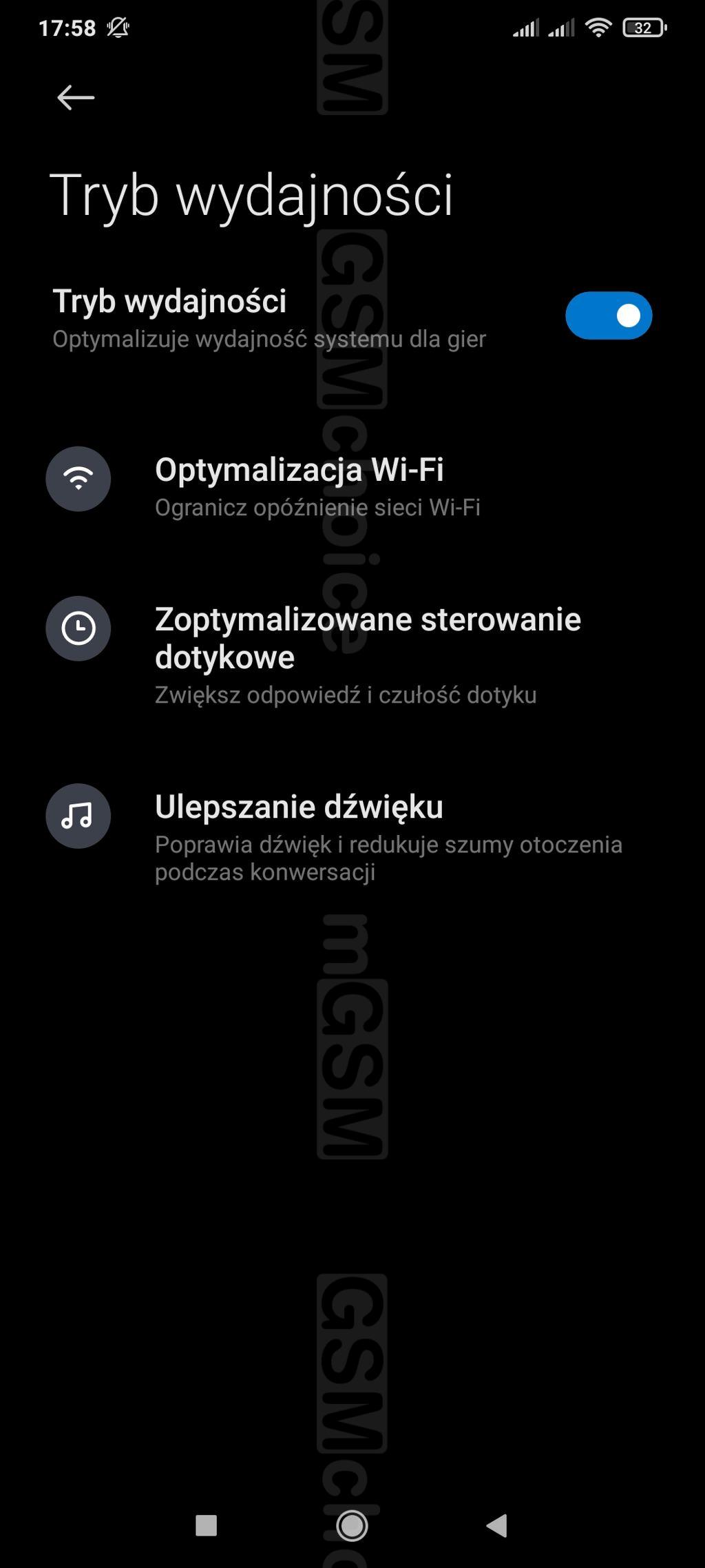This screenshot has height=1568, width=705.
Task: Go back using the top arrow
Action: point(76,98)
